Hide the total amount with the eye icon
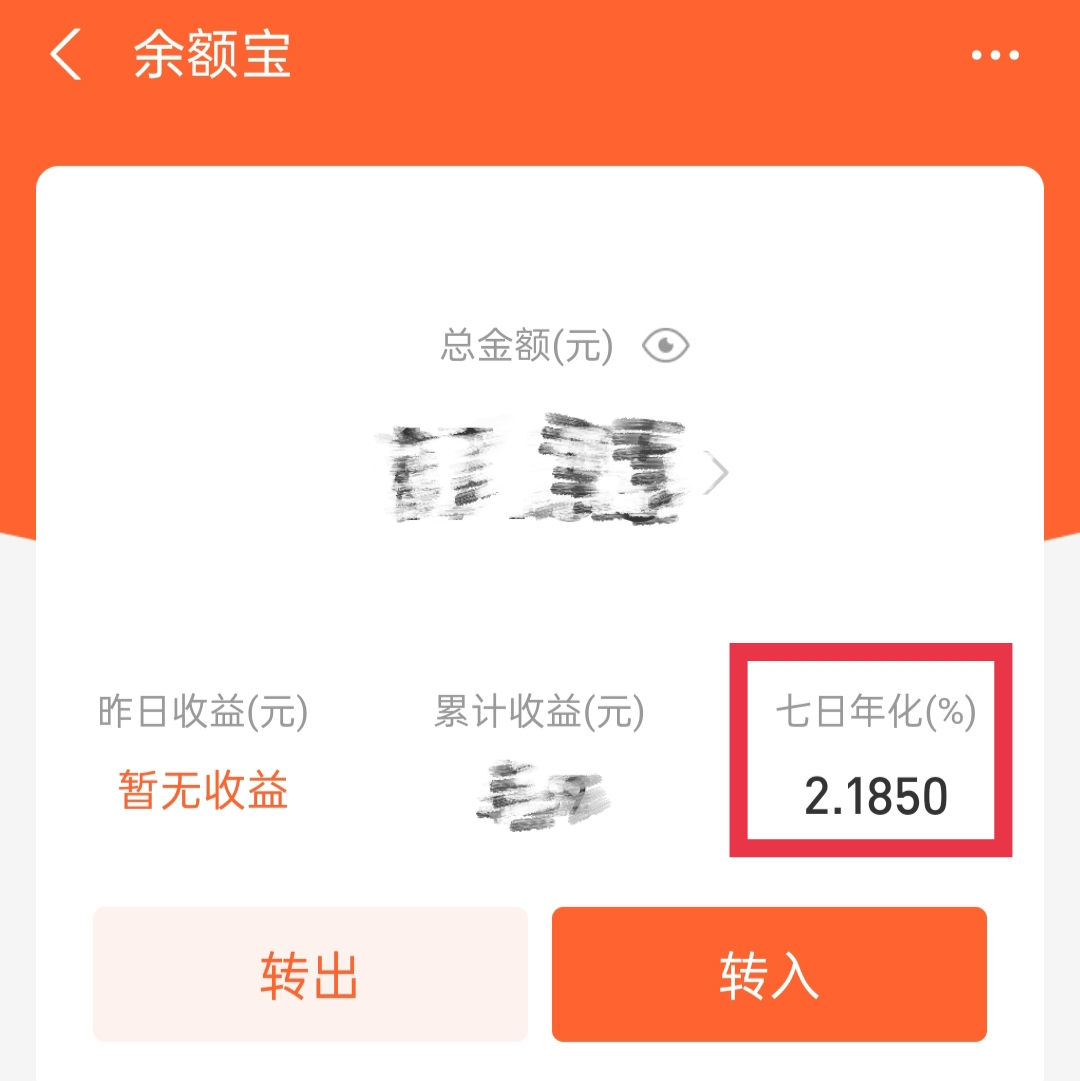This screenshot has height=1081, width=1080. coord(665,347)
